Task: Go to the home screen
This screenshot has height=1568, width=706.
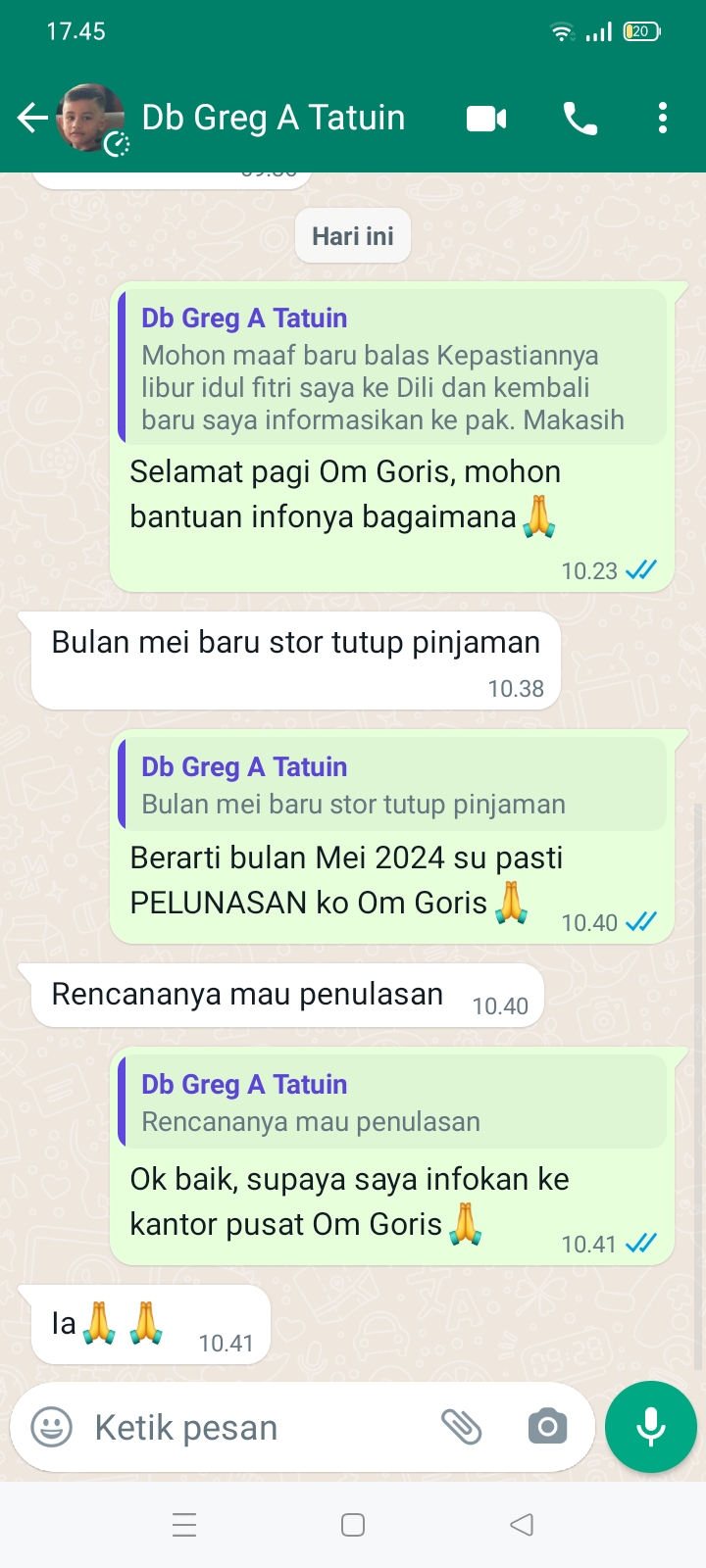Action: coord(353,1525)
